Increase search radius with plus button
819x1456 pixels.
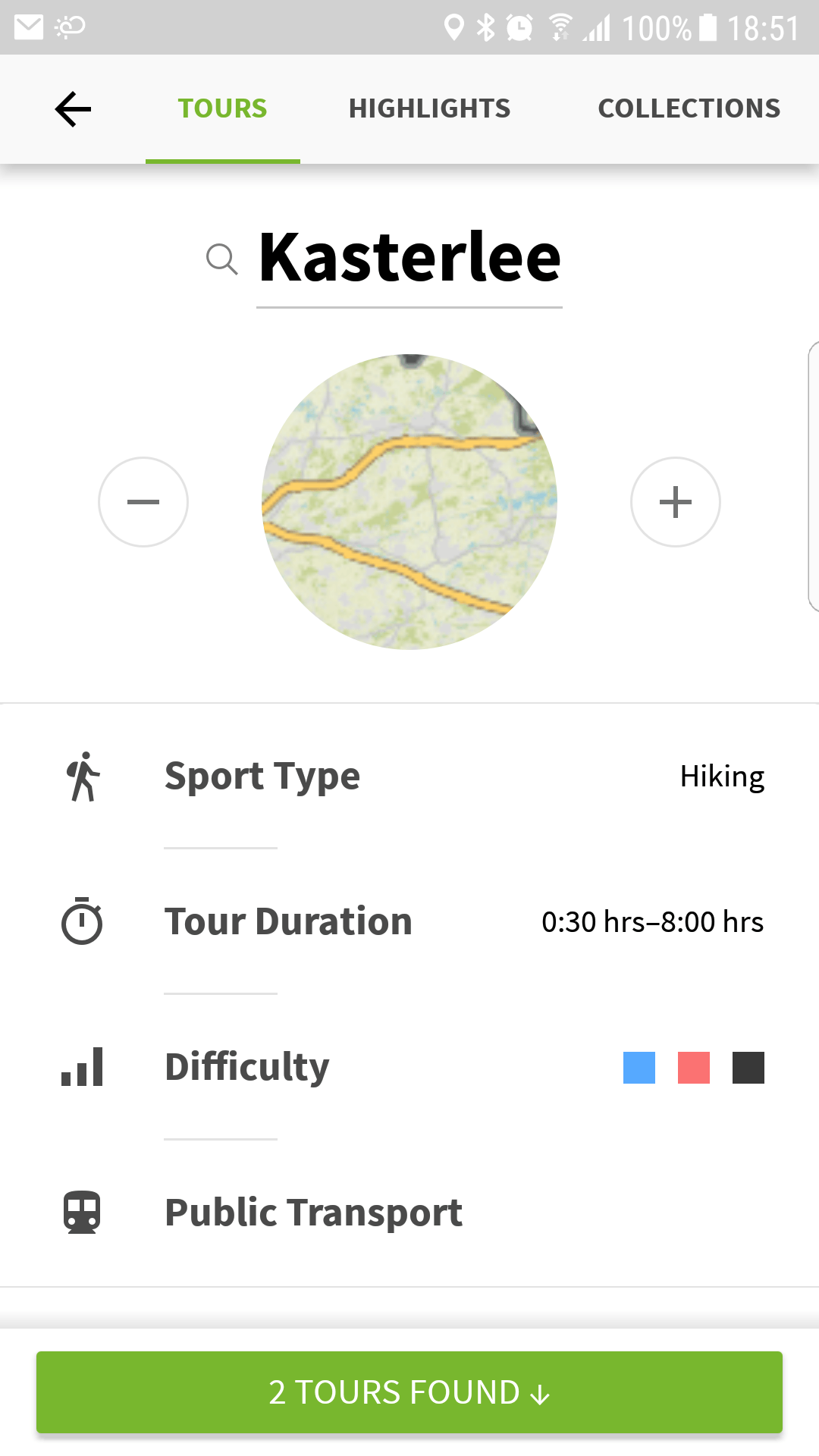coord(676,502)
